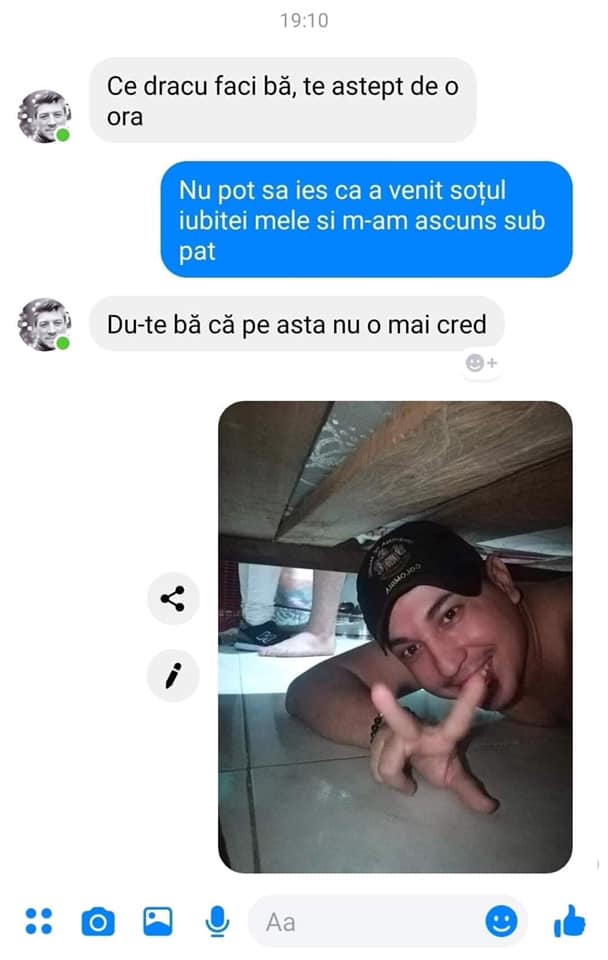The image size is (608, 960).
Task: Open the gallery to attach an image
Action: [158, 921]
